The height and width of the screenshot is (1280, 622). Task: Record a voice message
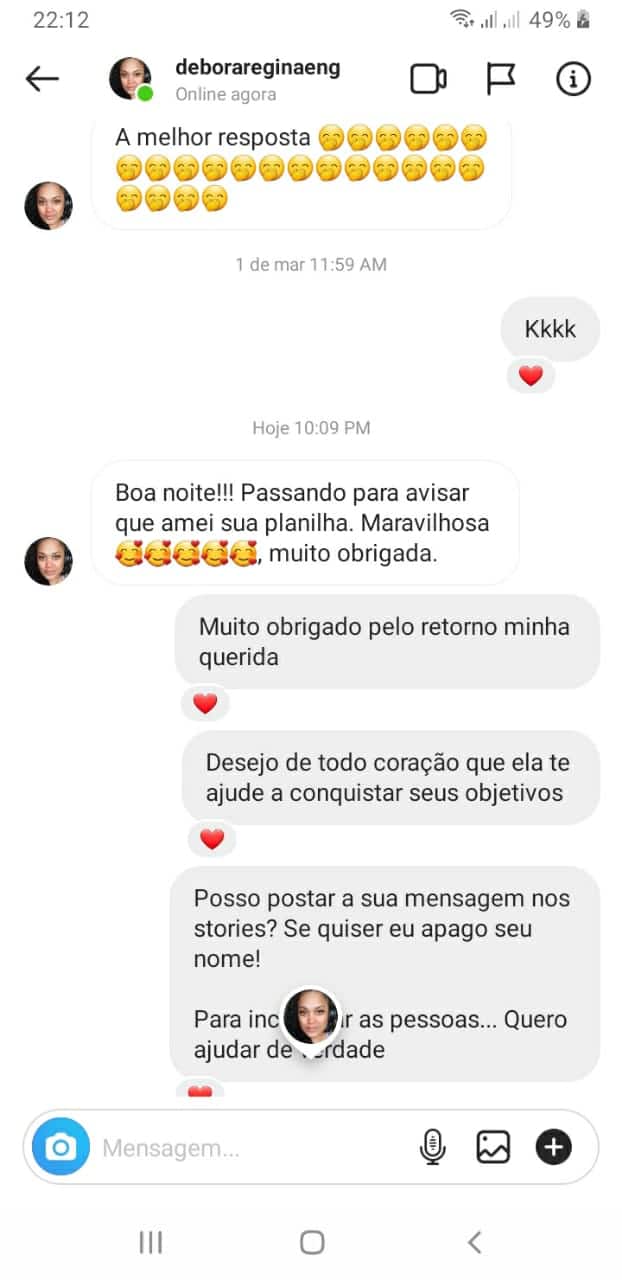(x=432, y=1147)
